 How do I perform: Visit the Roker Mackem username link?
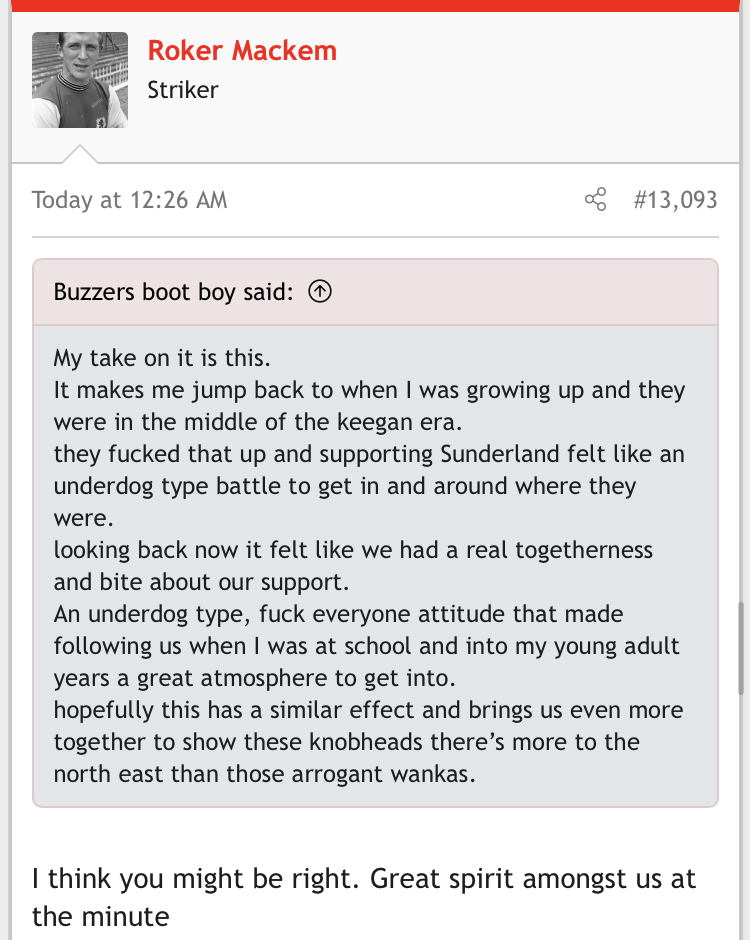point(242,50)
